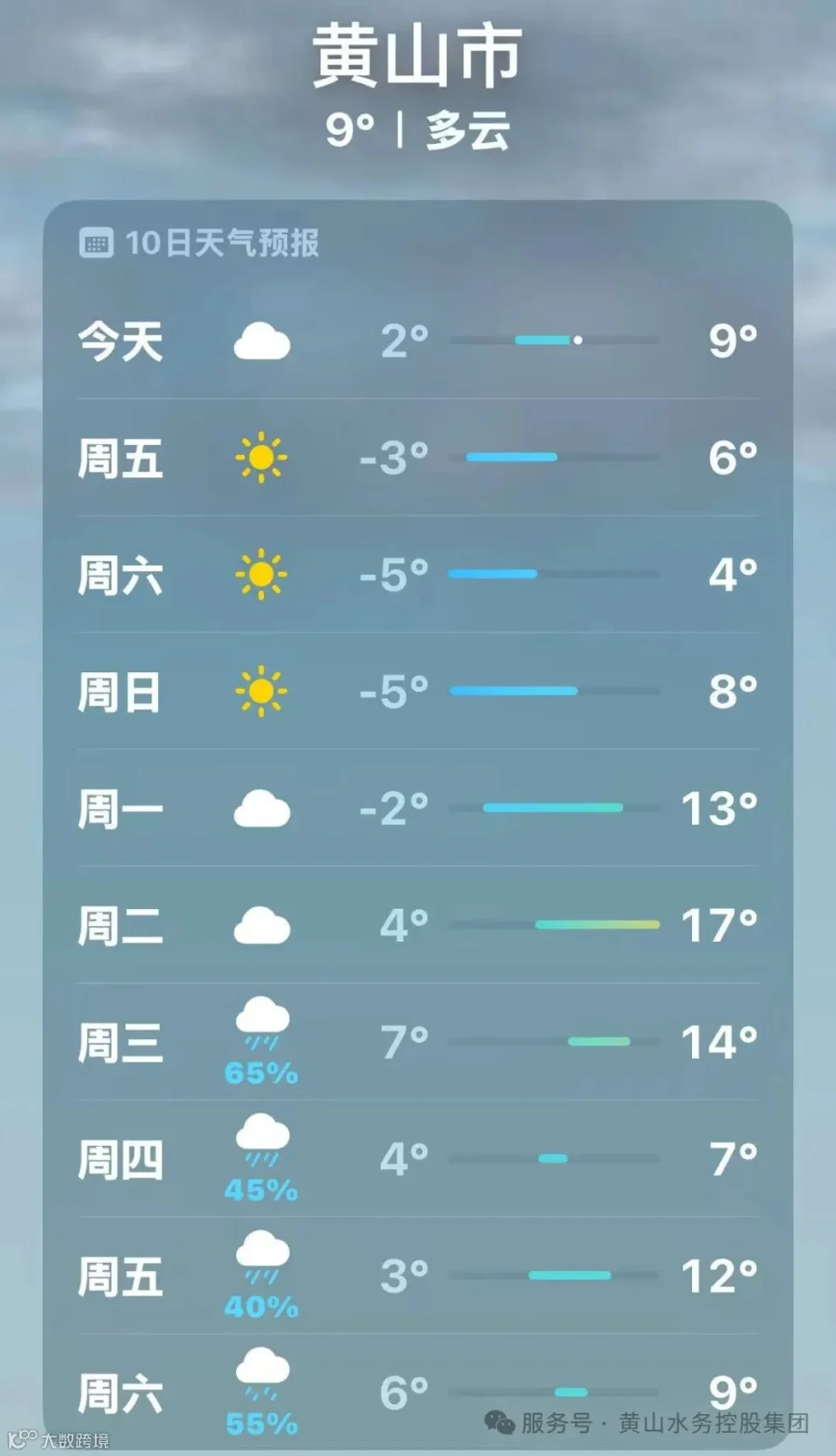View 周日 forecast details
Viewport: 836px width, 1456px height.
coord(418,692)
